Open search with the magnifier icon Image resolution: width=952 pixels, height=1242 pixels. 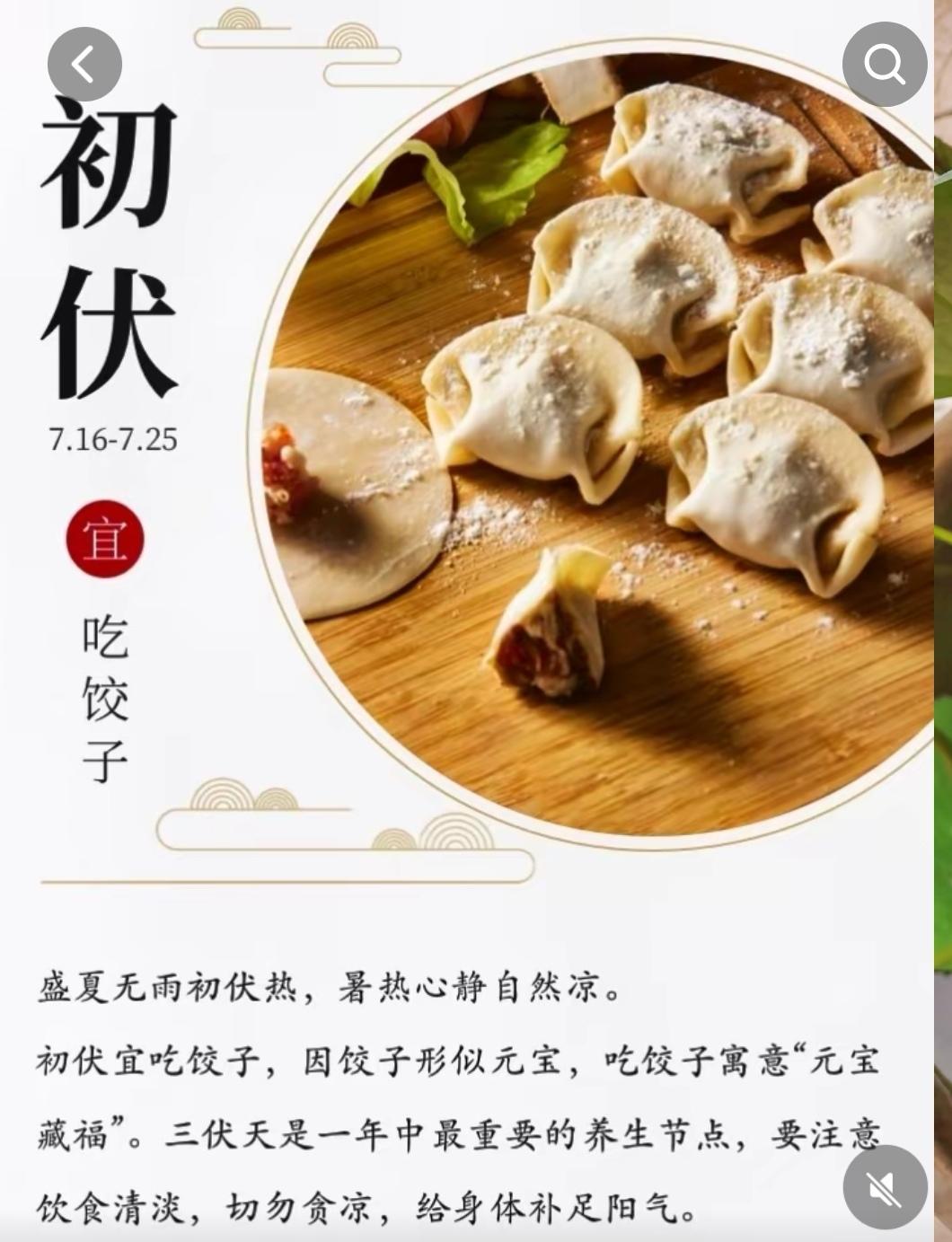[x=885, y=64]
